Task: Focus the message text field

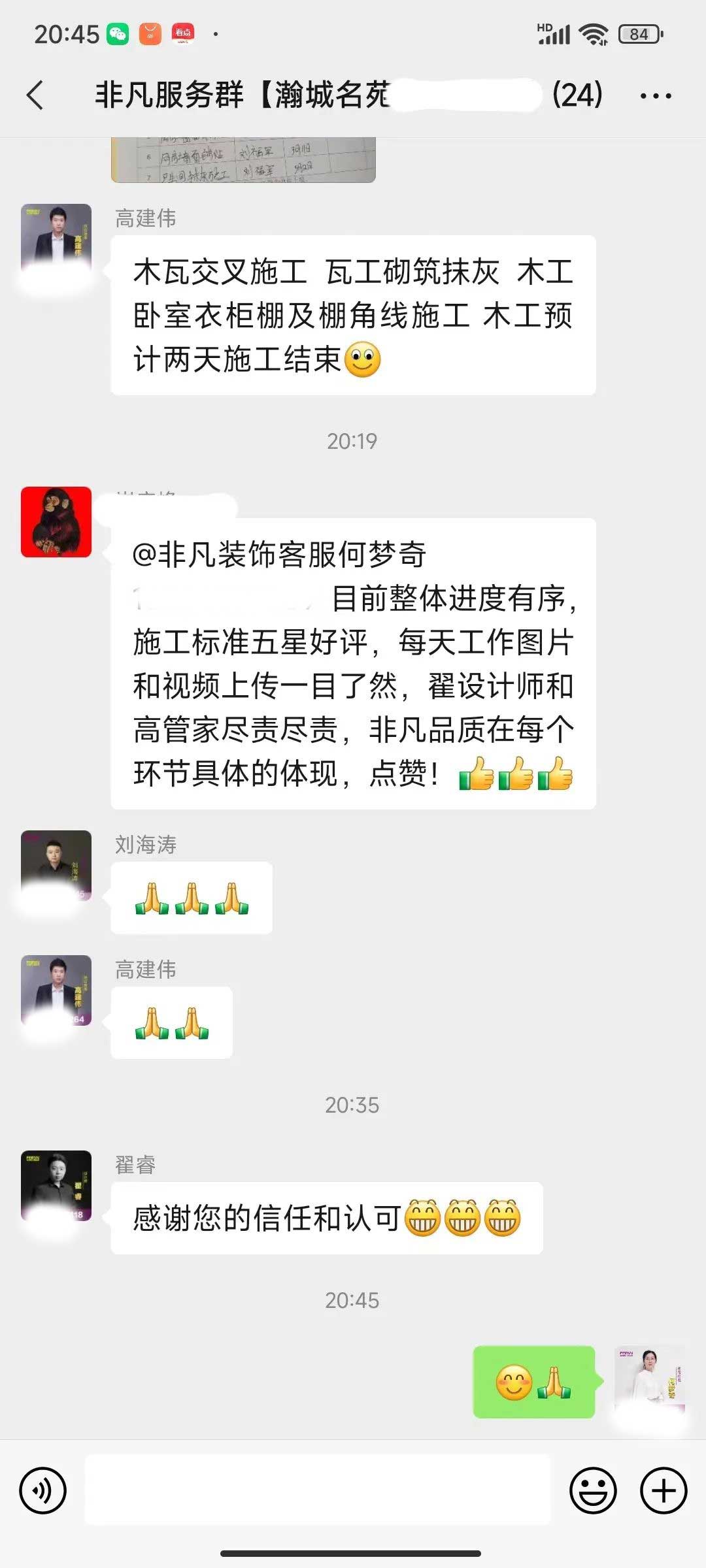Action: click(318, 1490)
